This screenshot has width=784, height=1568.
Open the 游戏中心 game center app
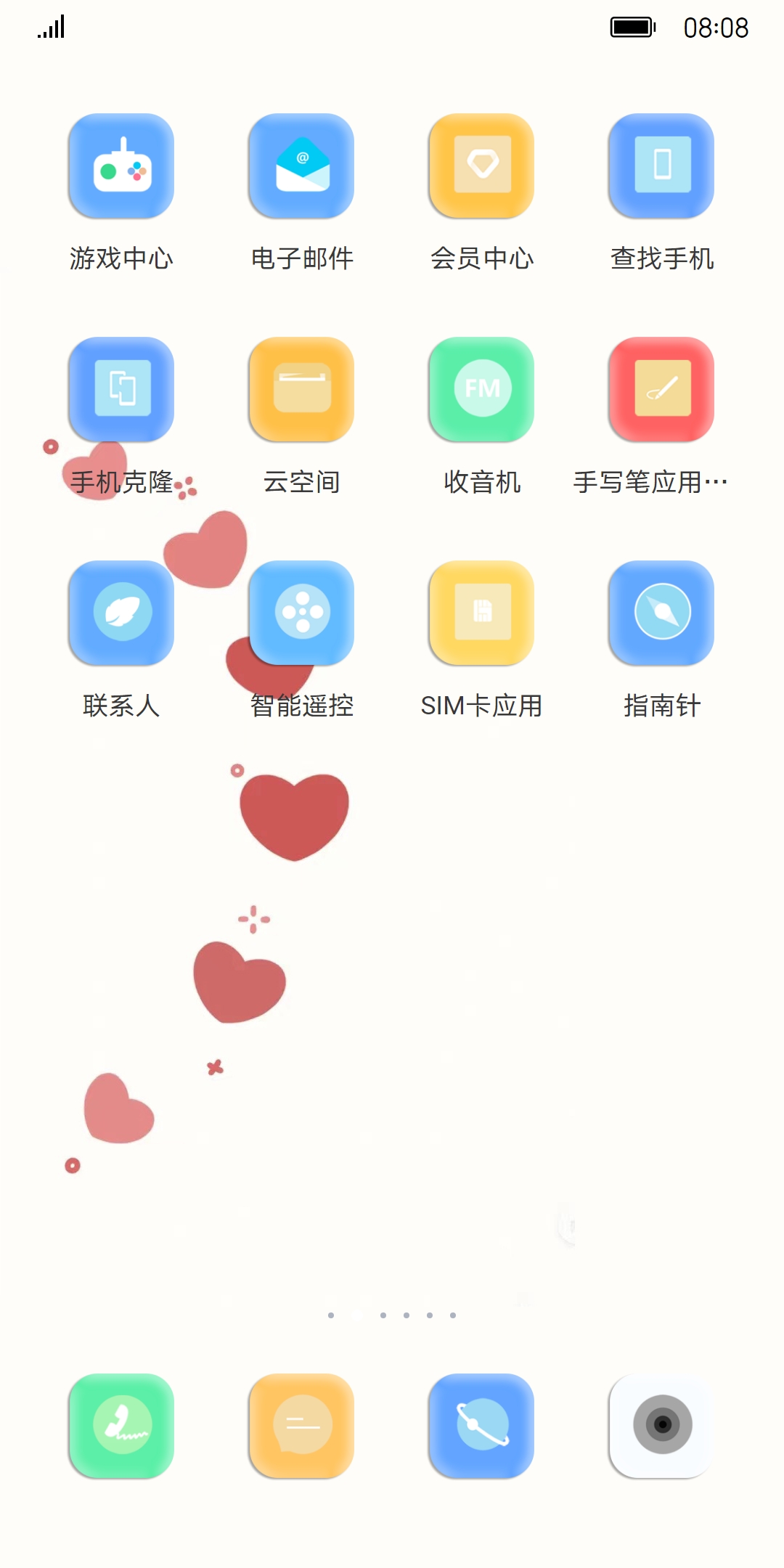point(121,166)
